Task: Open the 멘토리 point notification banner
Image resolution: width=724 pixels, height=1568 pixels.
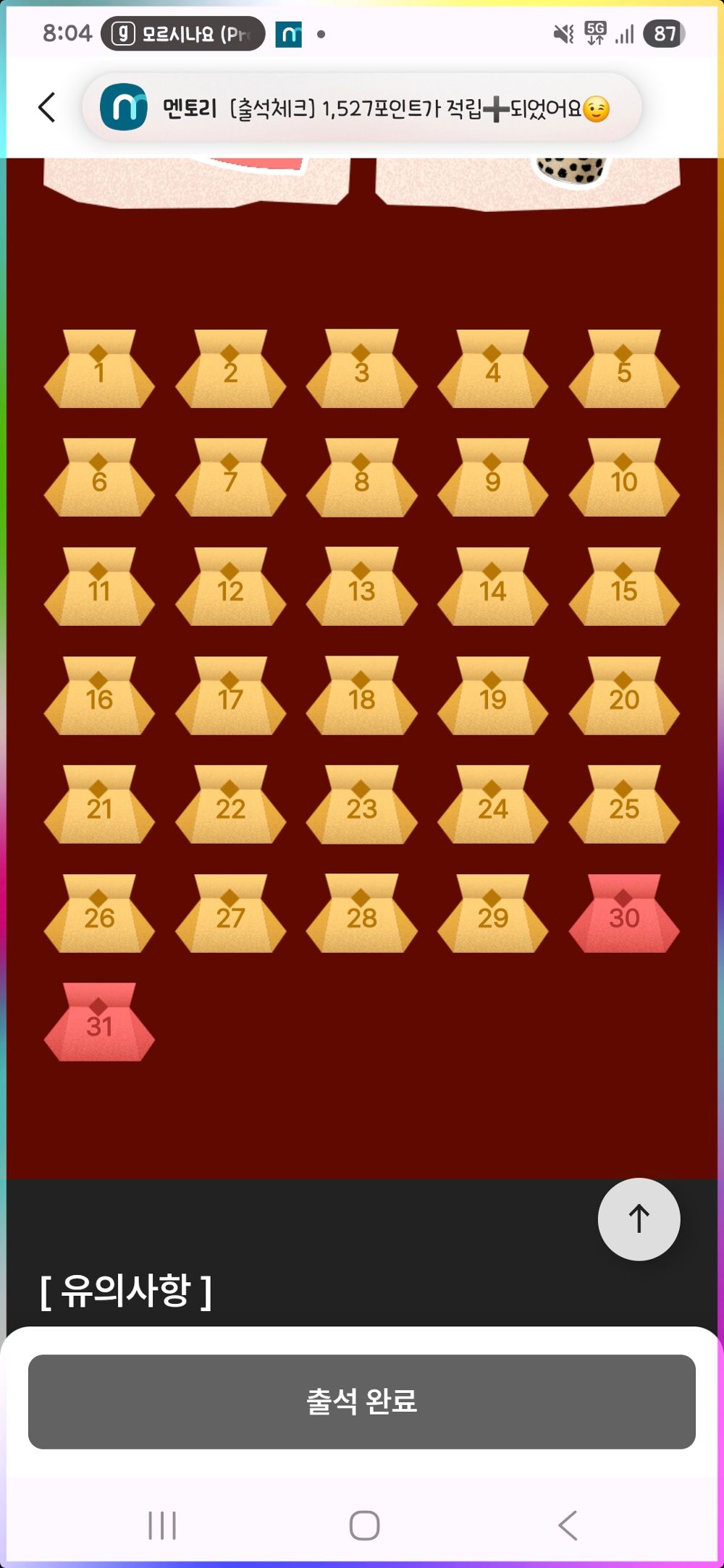Action: [362, 109]
